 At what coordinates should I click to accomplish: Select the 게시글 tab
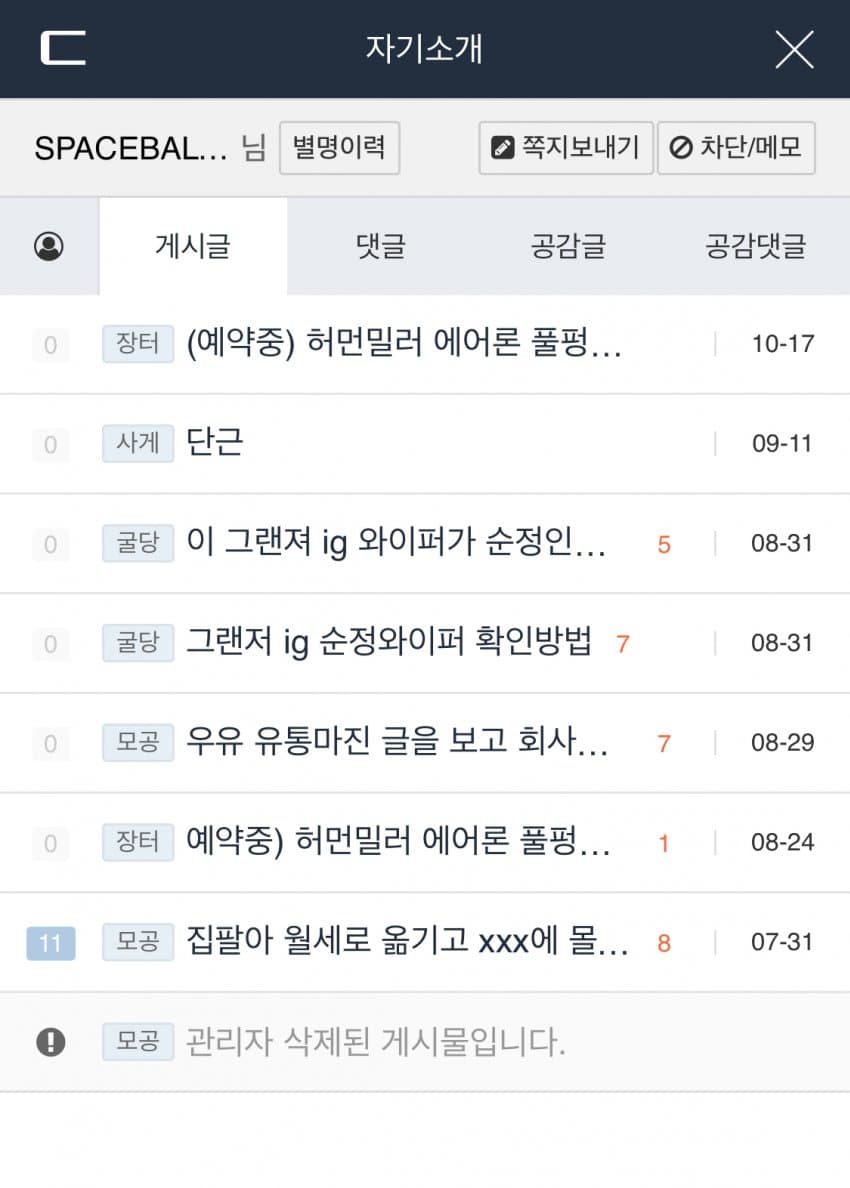[193, 246]
